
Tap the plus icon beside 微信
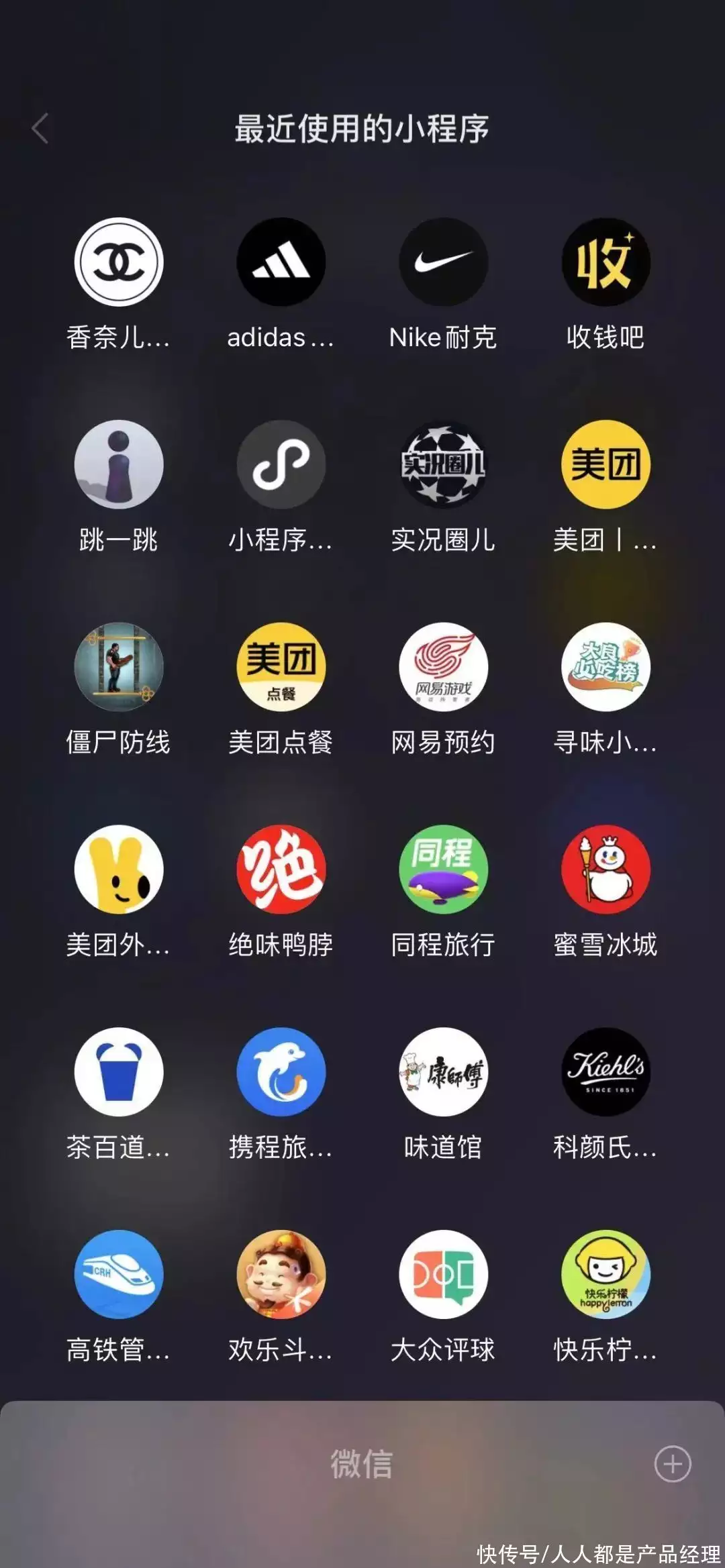pyautogui.click(x=673, y=1464)
